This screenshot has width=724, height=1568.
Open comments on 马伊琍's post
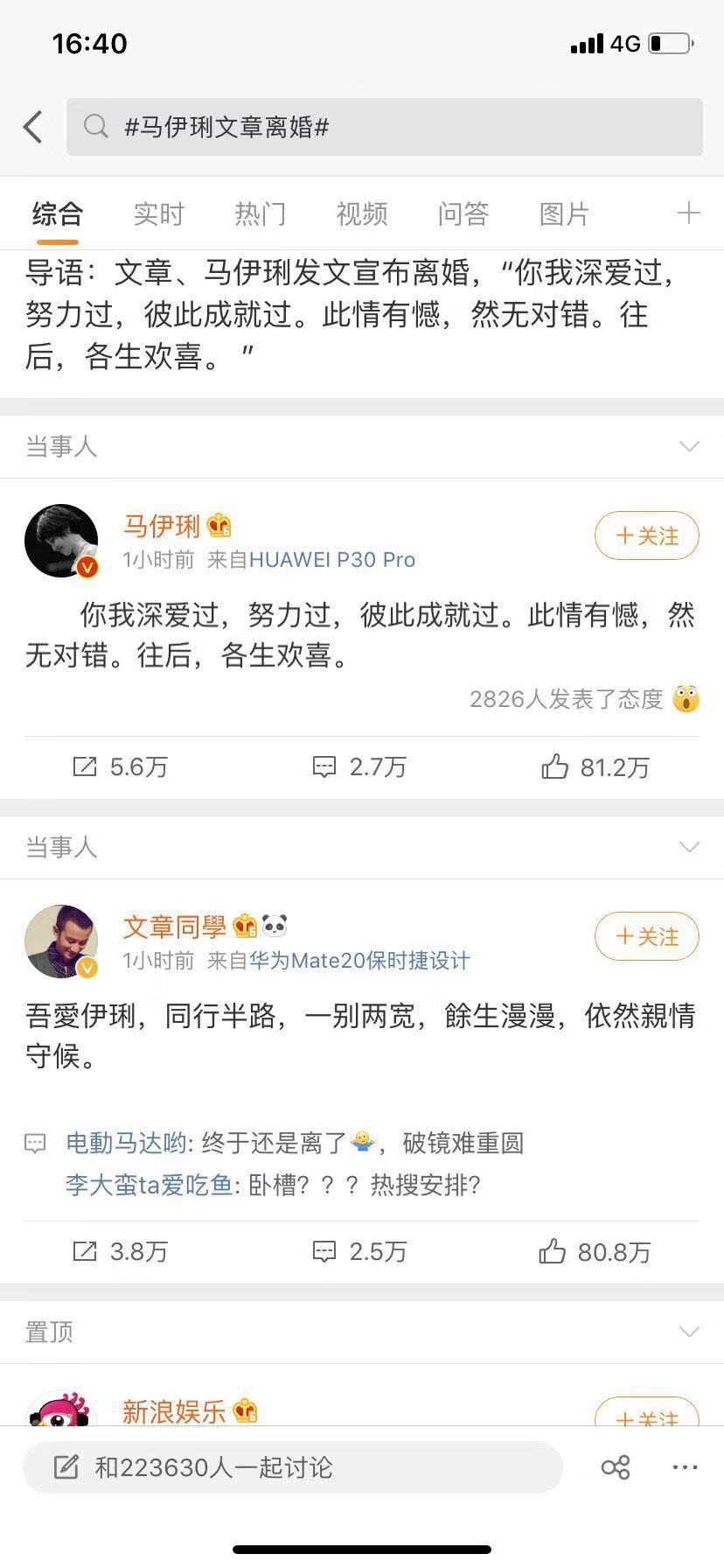pyautogui.click(x=359, y=767)
